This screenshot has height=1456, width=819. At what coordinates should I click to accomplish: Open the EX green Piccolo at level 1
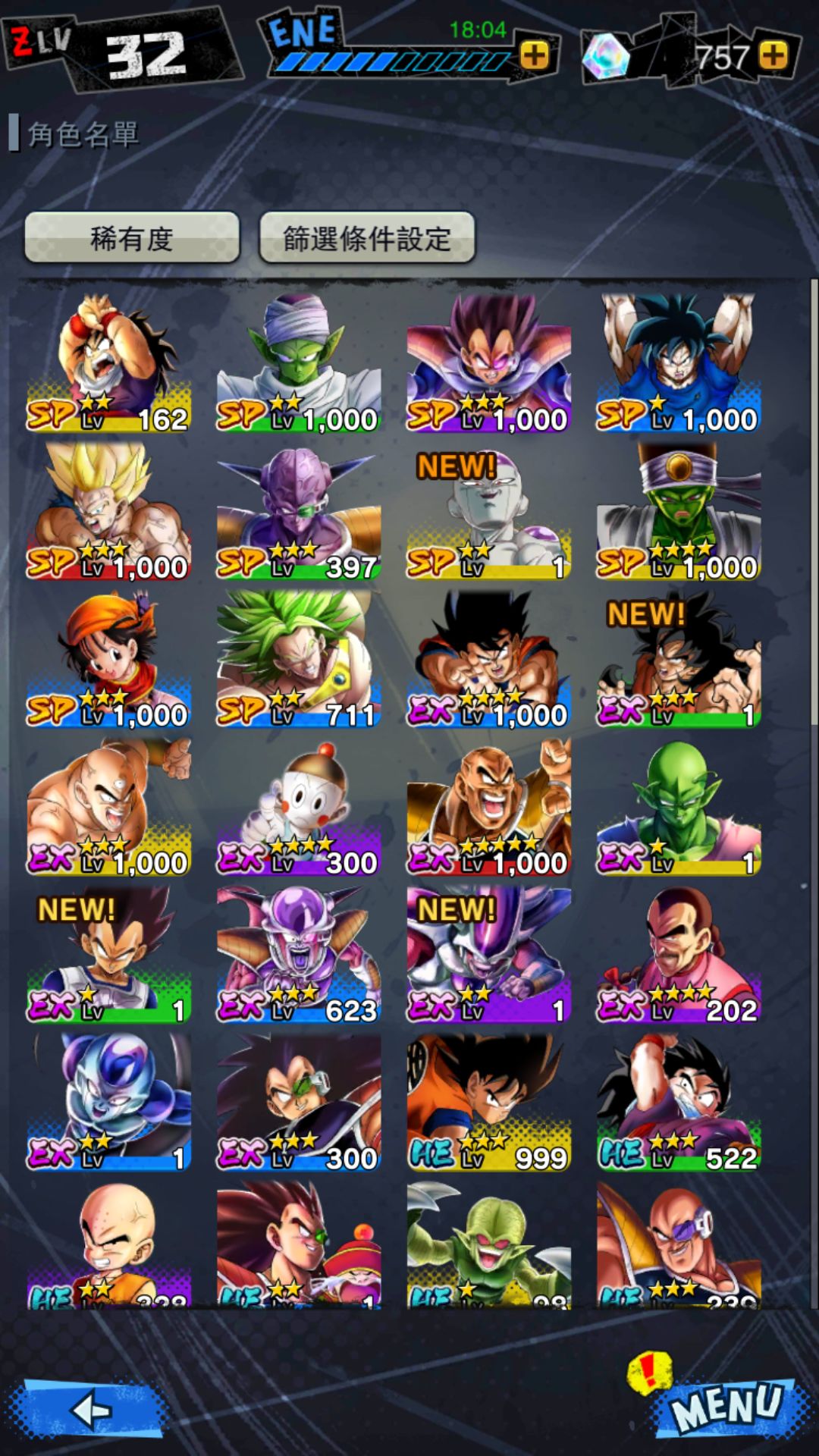[x=679, y=806]
